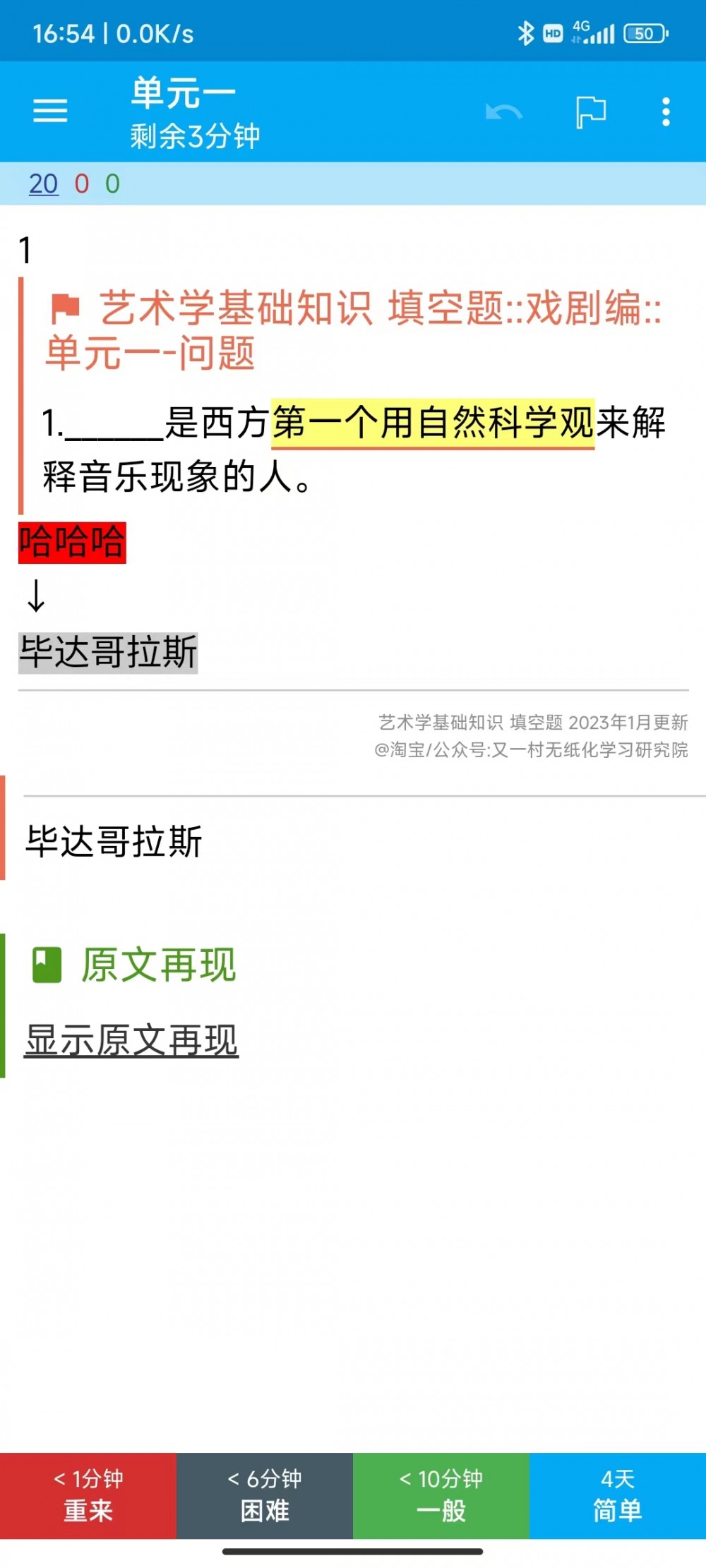Rate the card 困难 (hard)
This screenshot has width=706, height=1568.
click(x=265, y=1495)
